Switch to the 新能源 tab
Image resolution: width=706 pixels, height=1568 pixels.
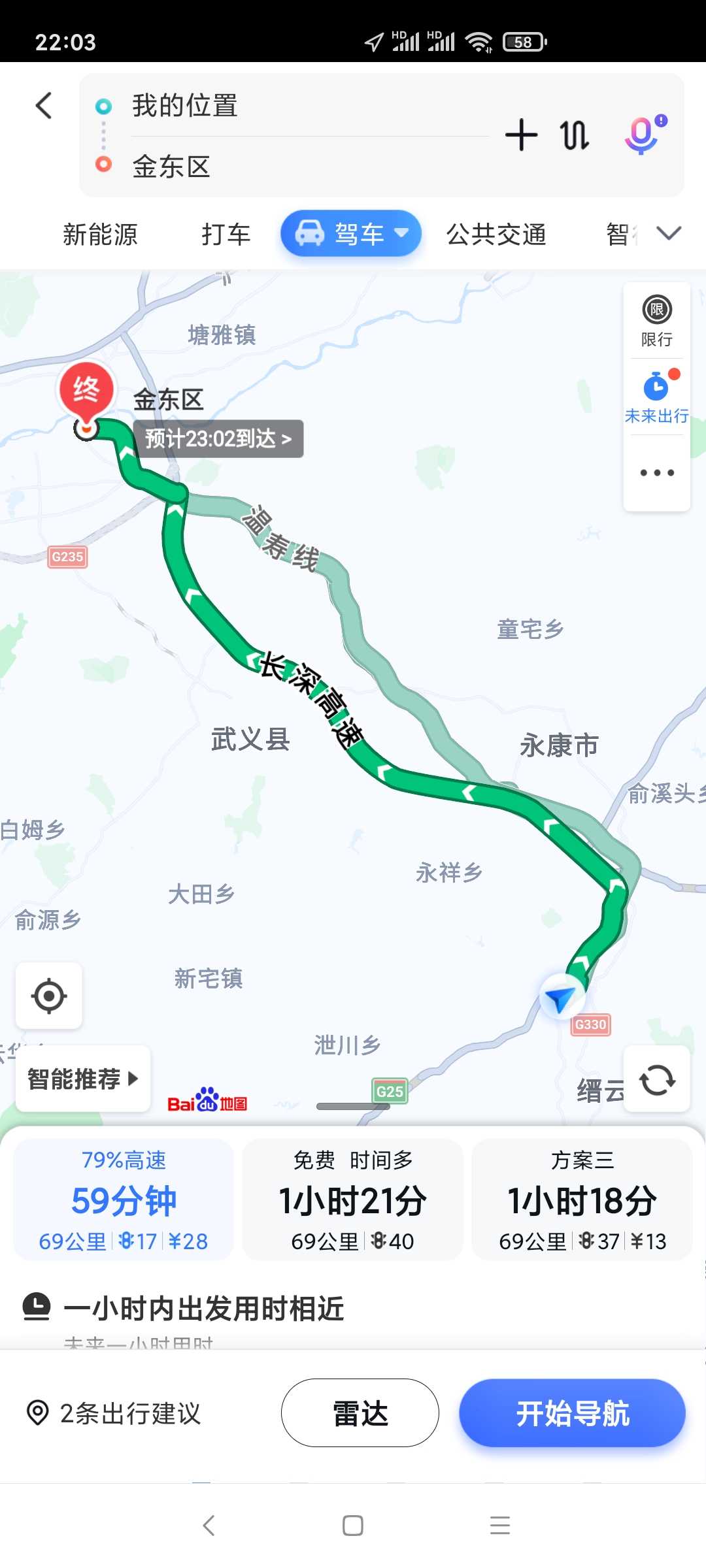click(100, 234)
